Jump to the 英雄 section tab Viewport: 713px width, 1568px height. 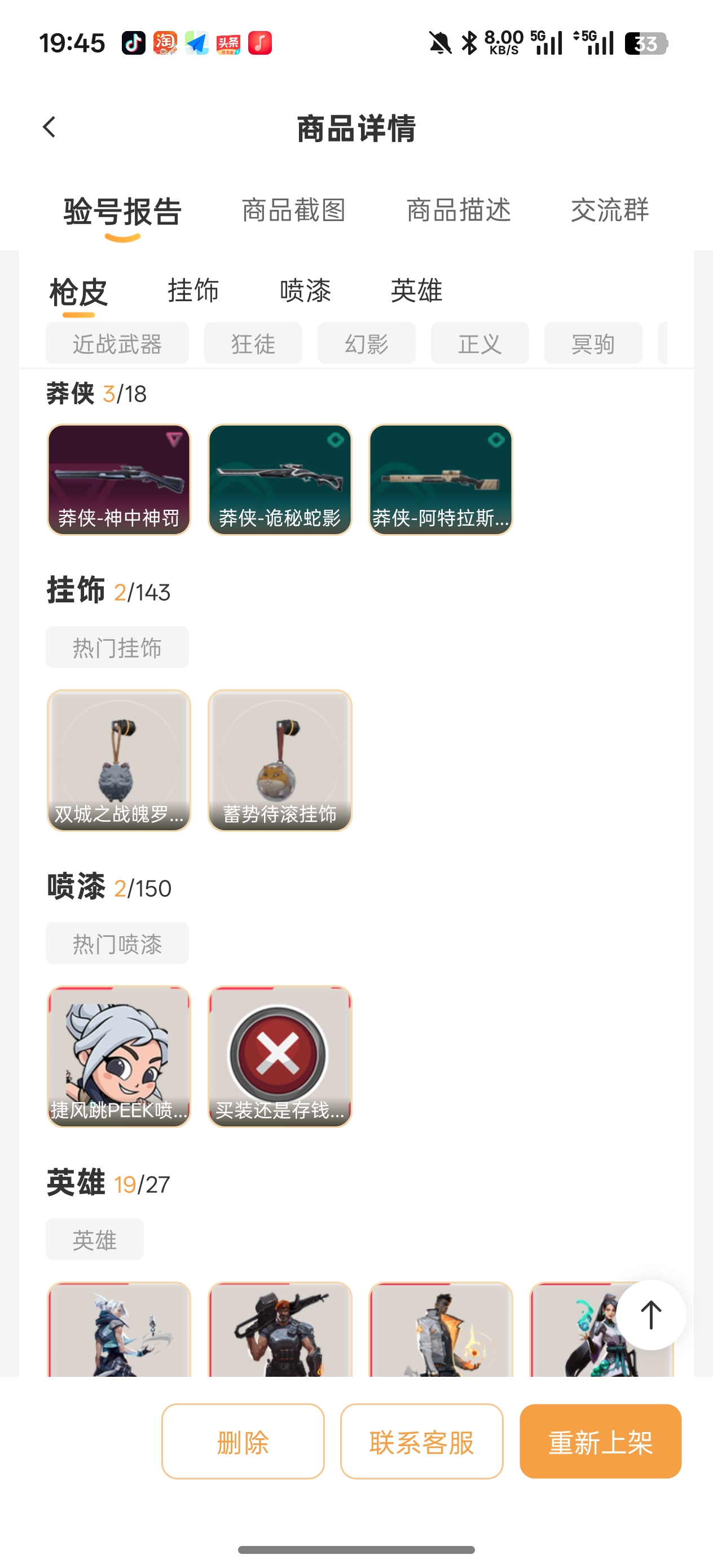pyautogui.click(x=416, y=290)
